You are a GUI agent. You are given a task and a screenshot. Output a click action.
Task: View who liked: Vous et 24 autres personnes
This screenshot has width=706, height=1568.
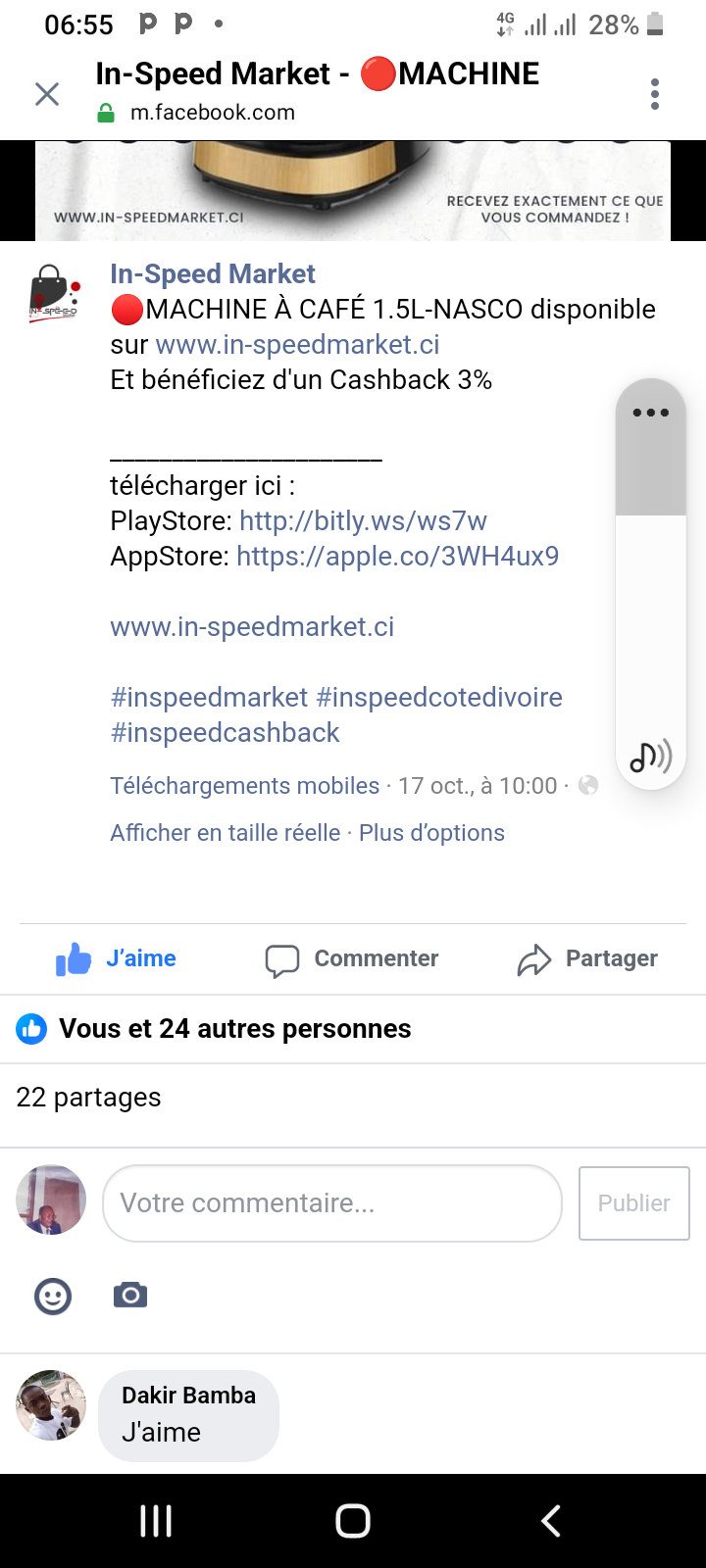pyautogui.click(x=234, y=1029)
